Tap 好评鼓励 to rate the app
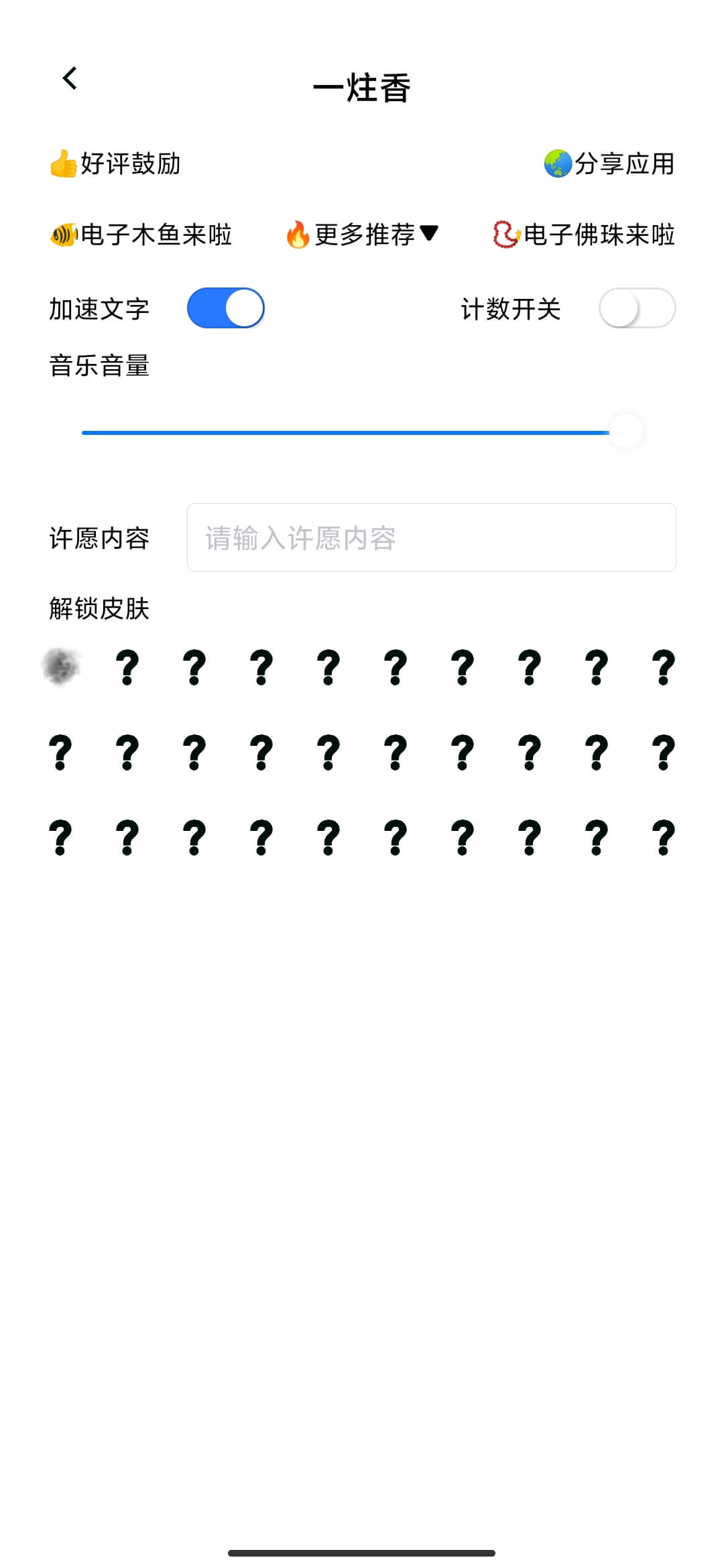This screenshot has height=1568, width=724. point(115,164)
